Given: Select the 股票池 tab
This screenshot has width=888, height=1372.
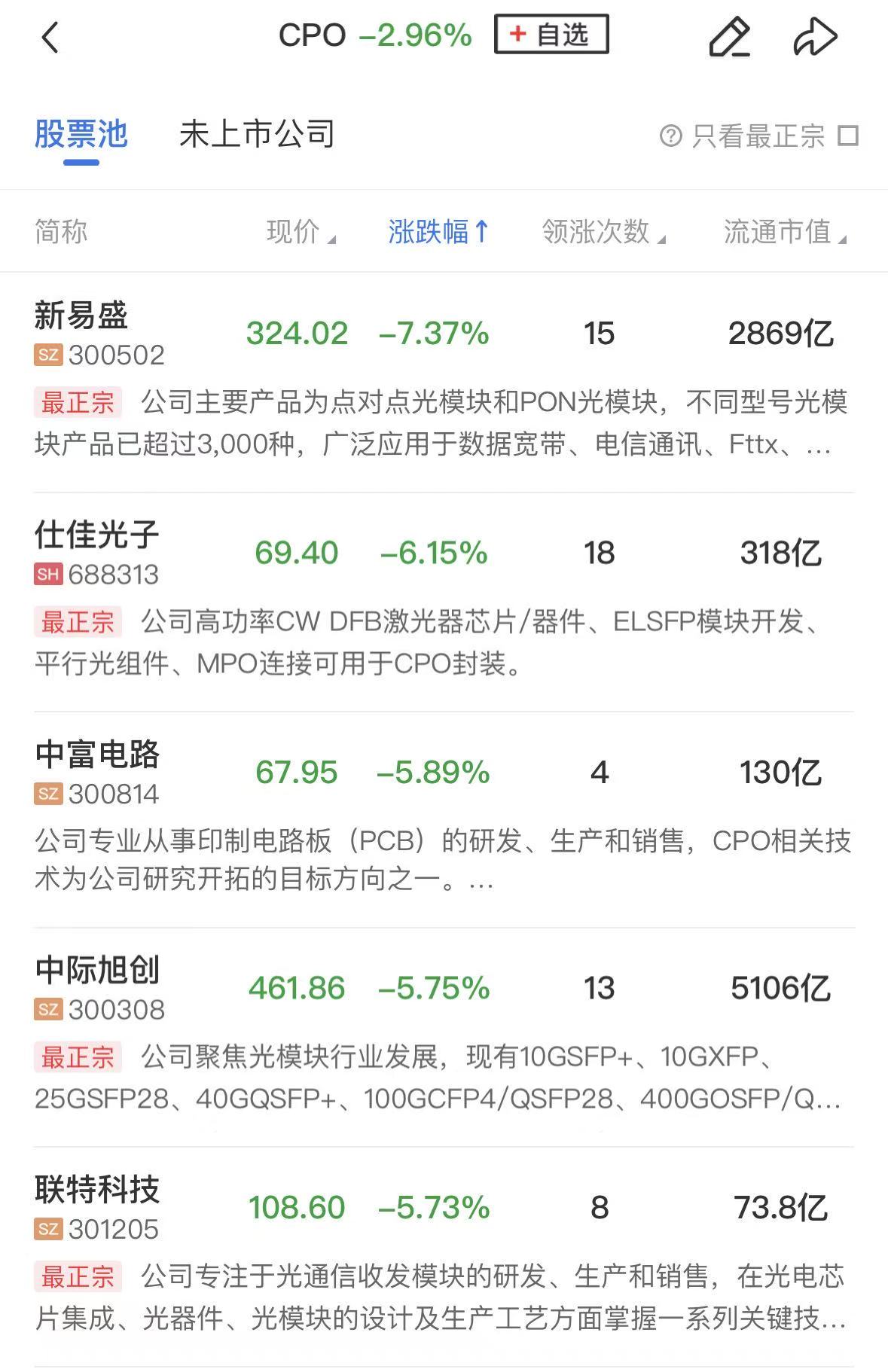Looking at the screenshot, I should [81, 135].
